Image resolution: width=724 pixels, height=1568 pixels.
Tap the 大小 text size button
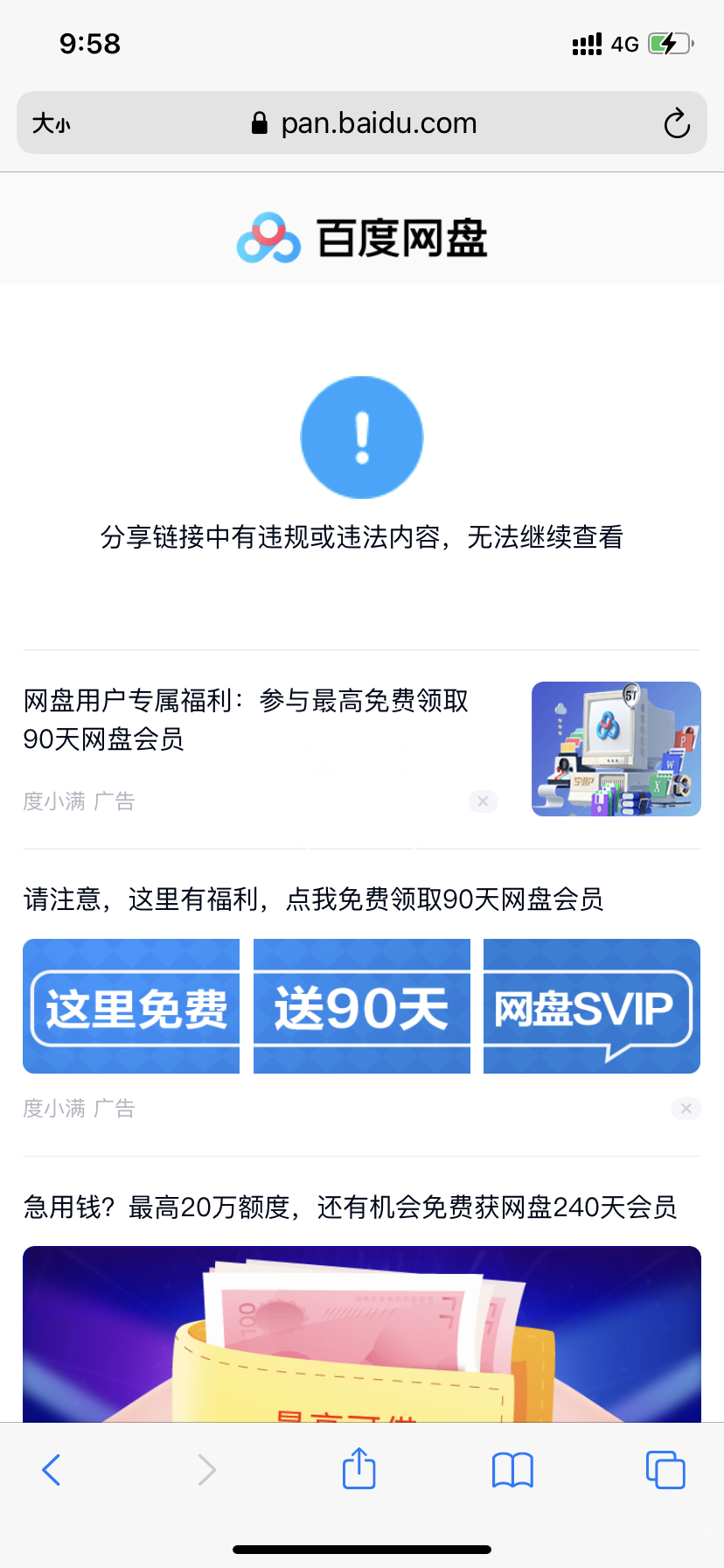coord(52,123)
